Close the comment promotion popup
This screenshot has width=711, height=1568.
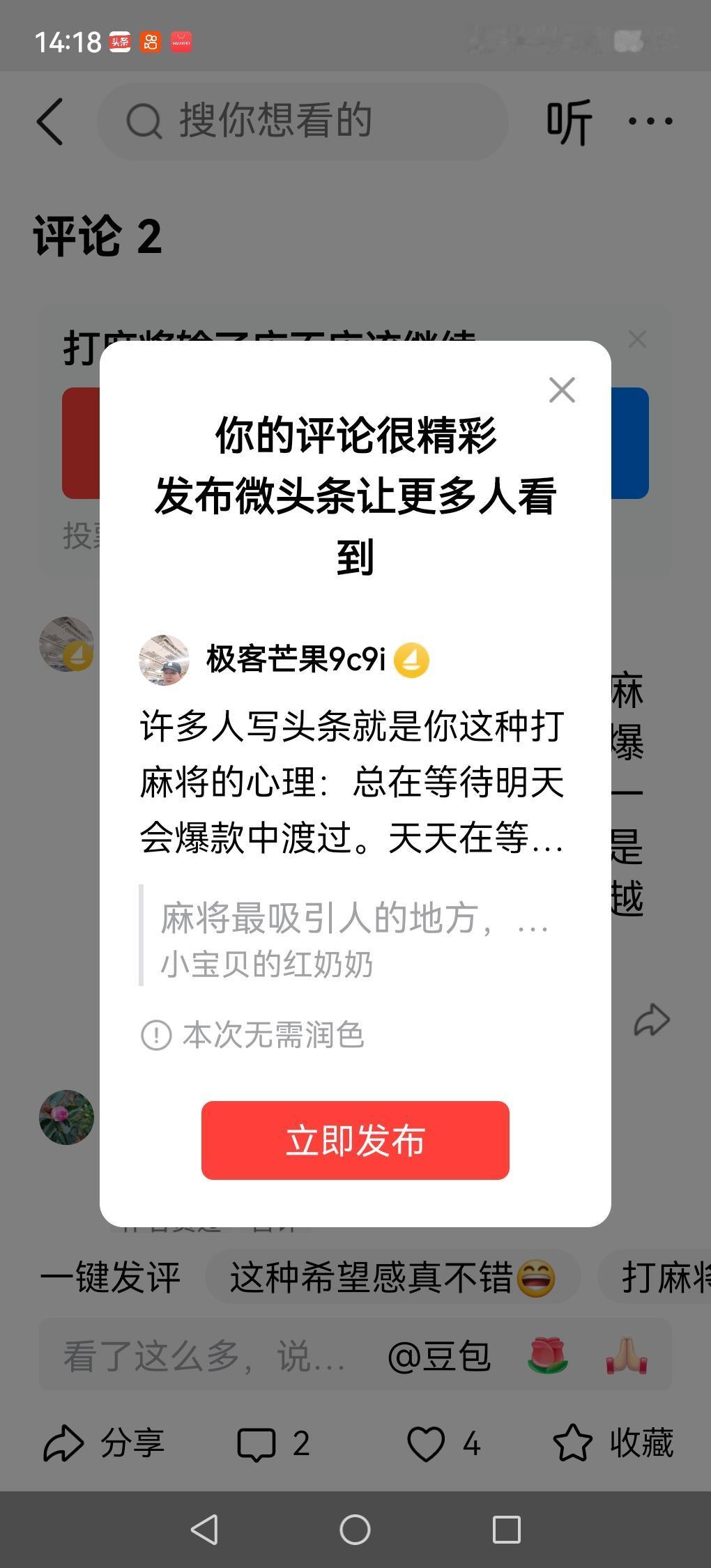561,390
